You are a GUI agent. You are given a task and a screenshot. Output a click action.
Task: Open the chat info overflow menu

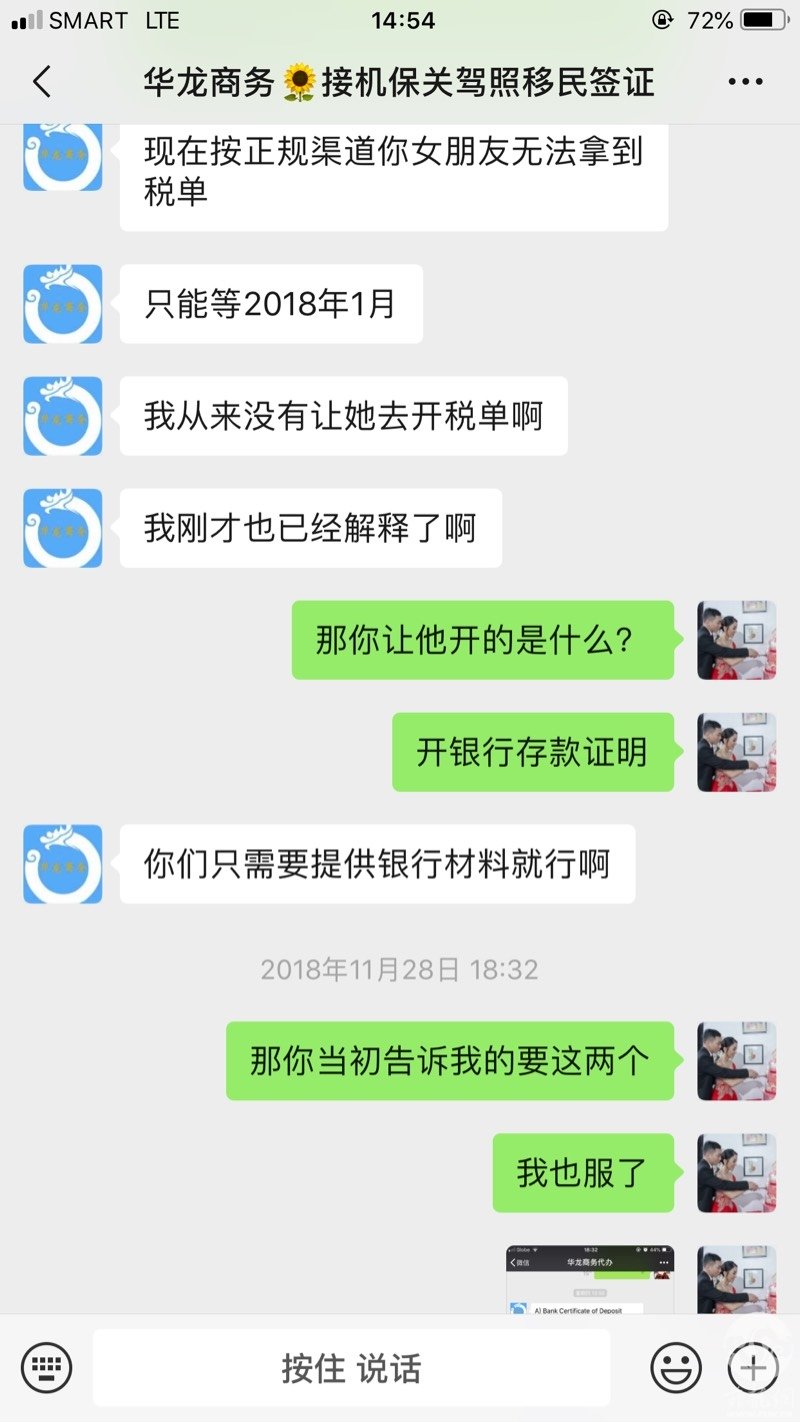(745, 82)
